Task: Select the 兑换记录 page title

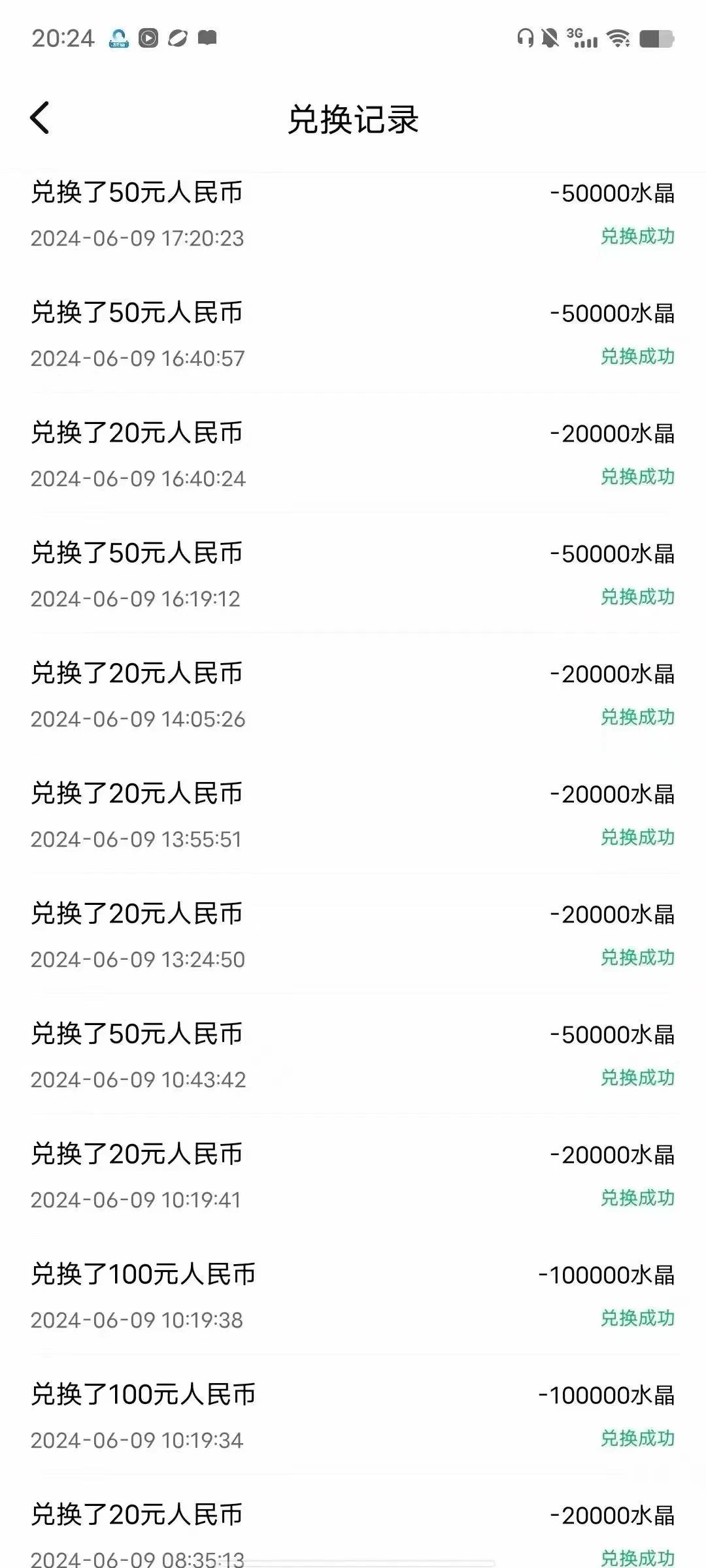Action: 353,120
